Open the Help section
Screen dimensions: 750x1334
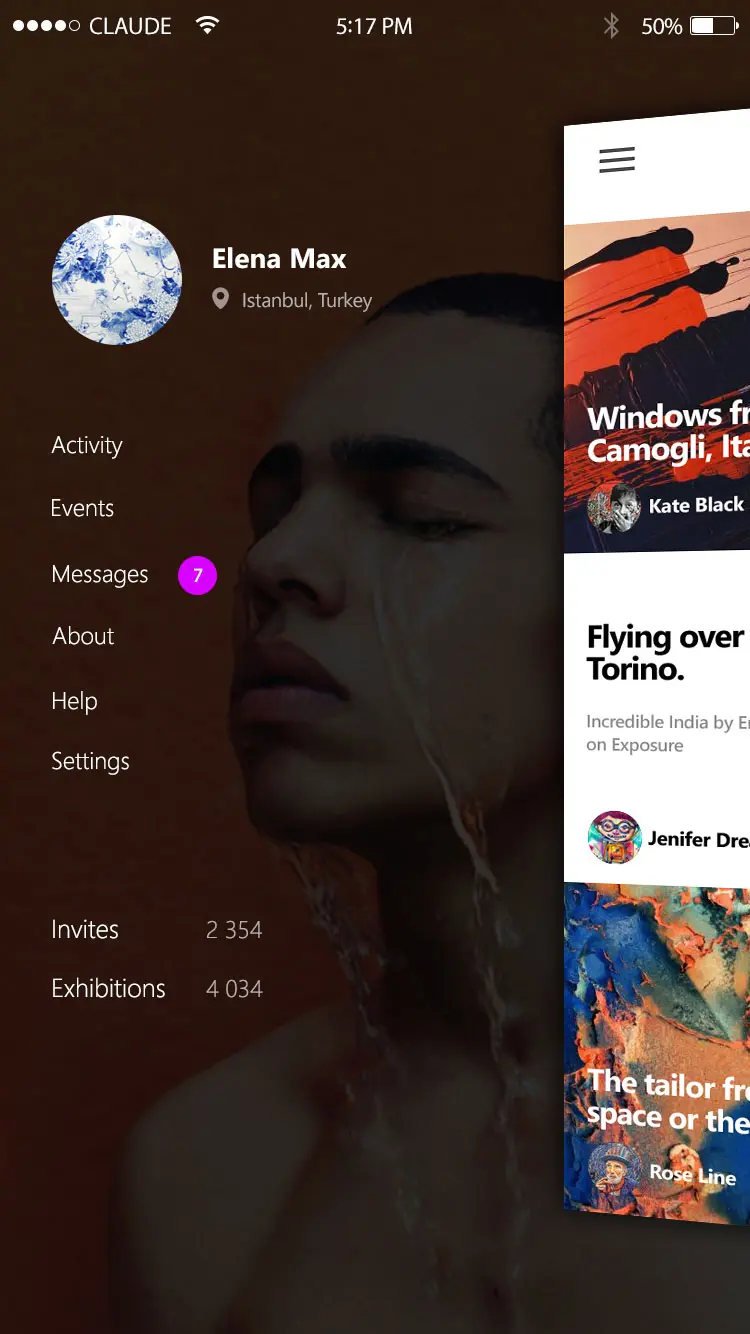pyautogui.click(x=74, y=701)
